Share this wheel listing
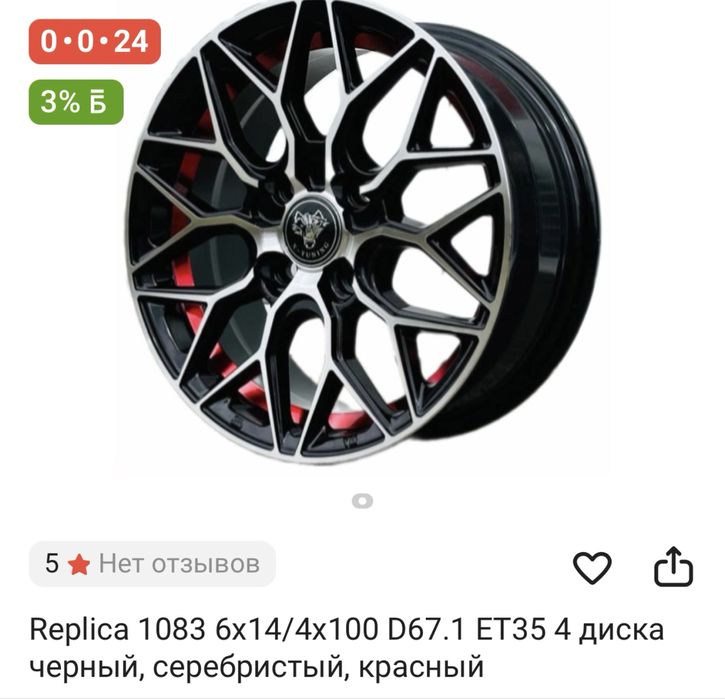This screenshot has height=699, width=725. (673, 566)
